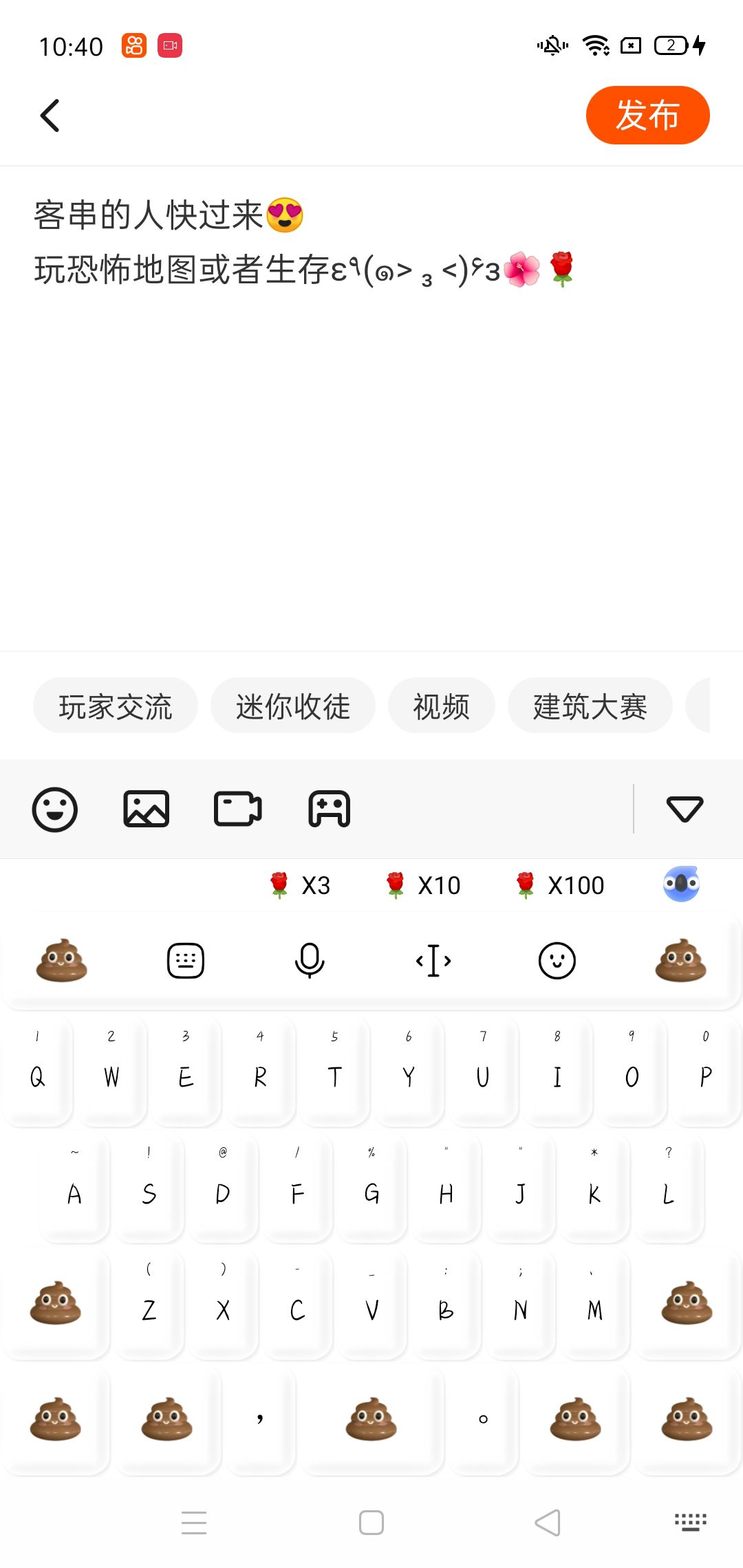Image resolution: width=743 pixels, height=1568 pixels.
Task: Attach an image to the post
Action: click(x=147, y=809)
